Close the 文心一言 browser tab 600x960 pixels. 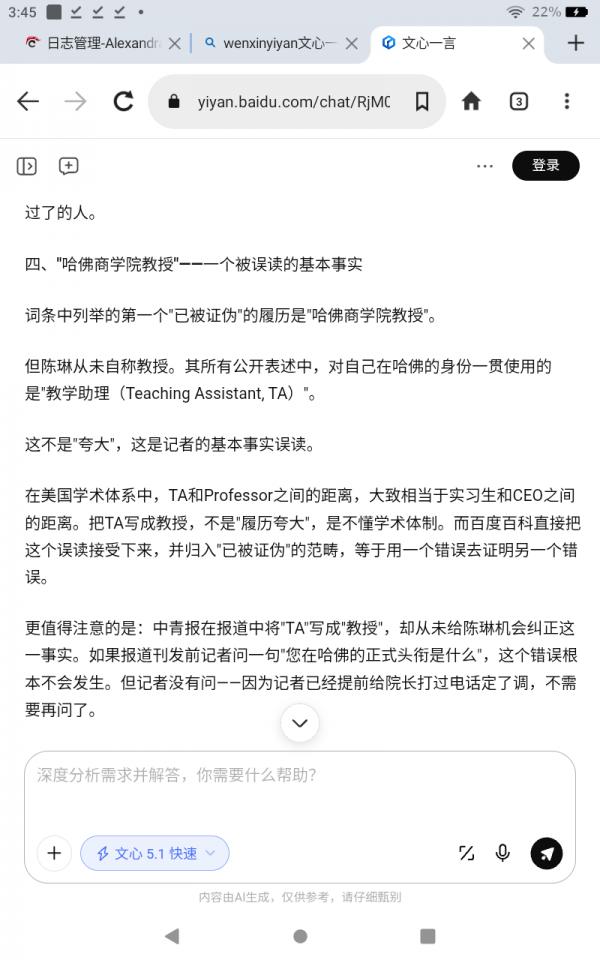[x=528, y=43]
